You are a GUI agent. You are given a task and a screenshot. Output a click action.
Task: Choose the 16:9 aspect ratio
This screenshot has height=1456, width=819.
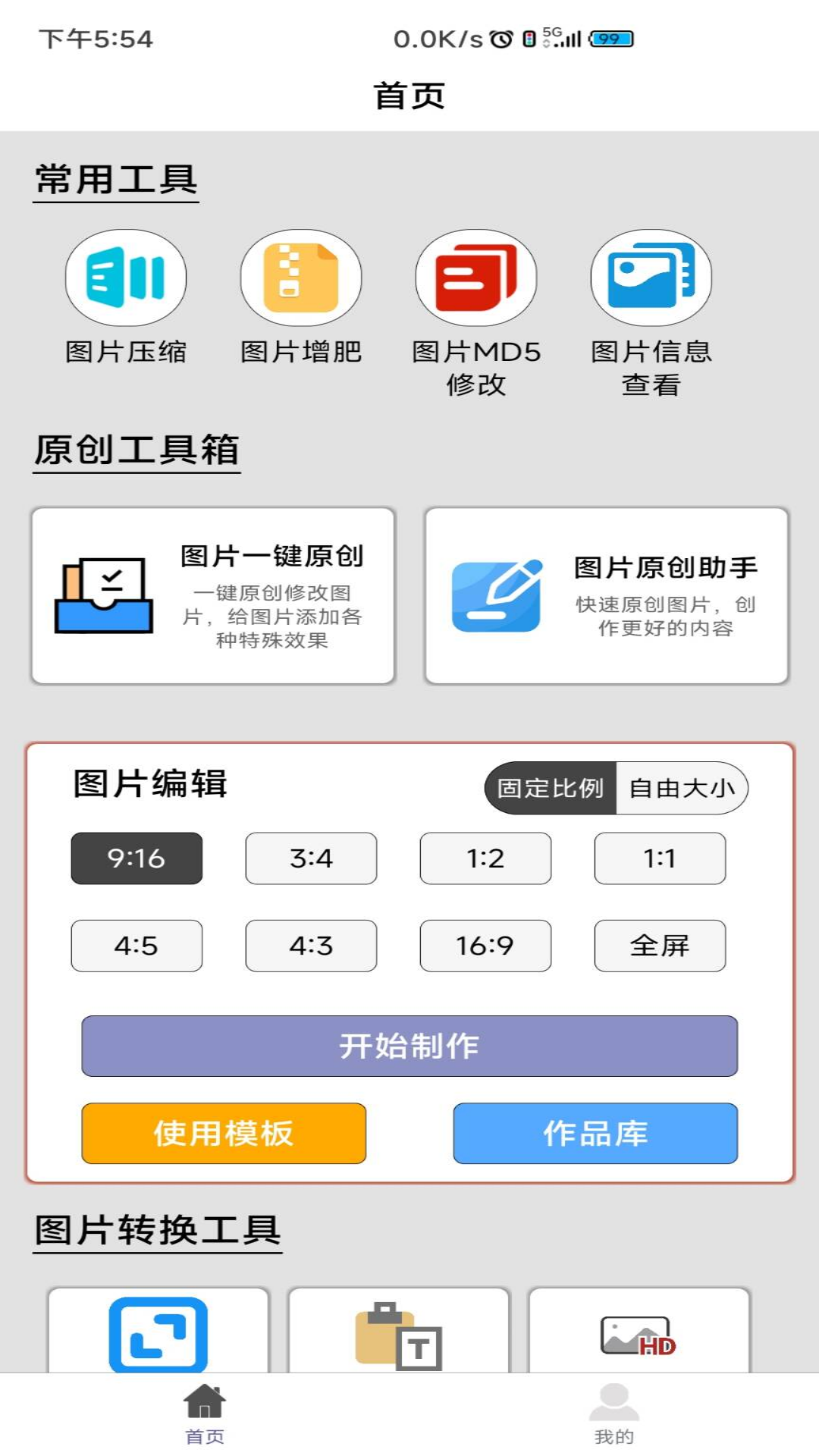click(x=485, y=946)
